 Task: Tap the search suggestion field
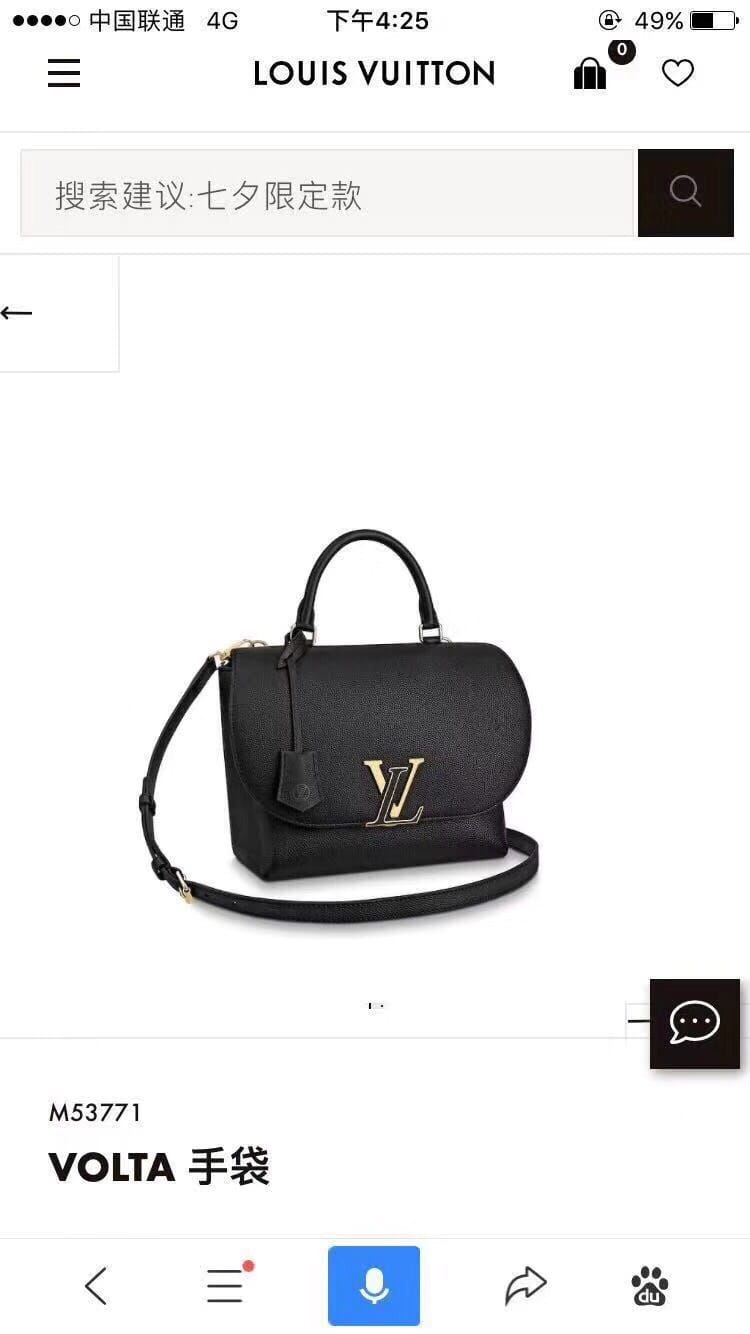[x=326, y=194]
